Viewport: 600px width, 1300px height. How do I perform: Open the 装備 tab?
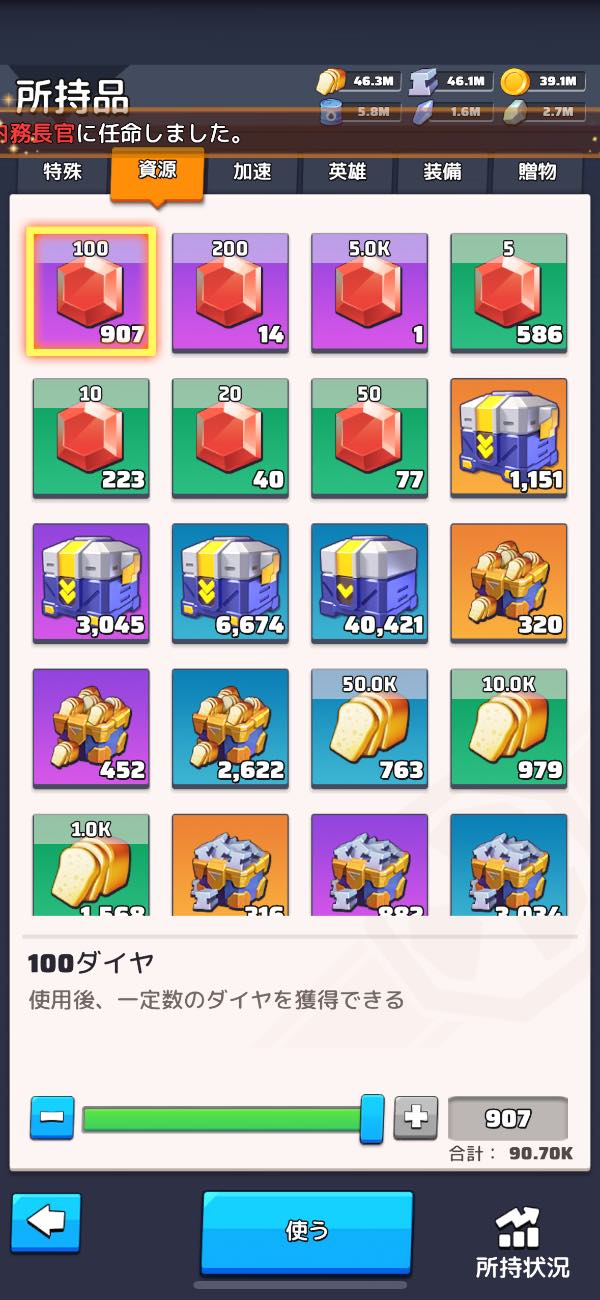click(x=442, y=172)
